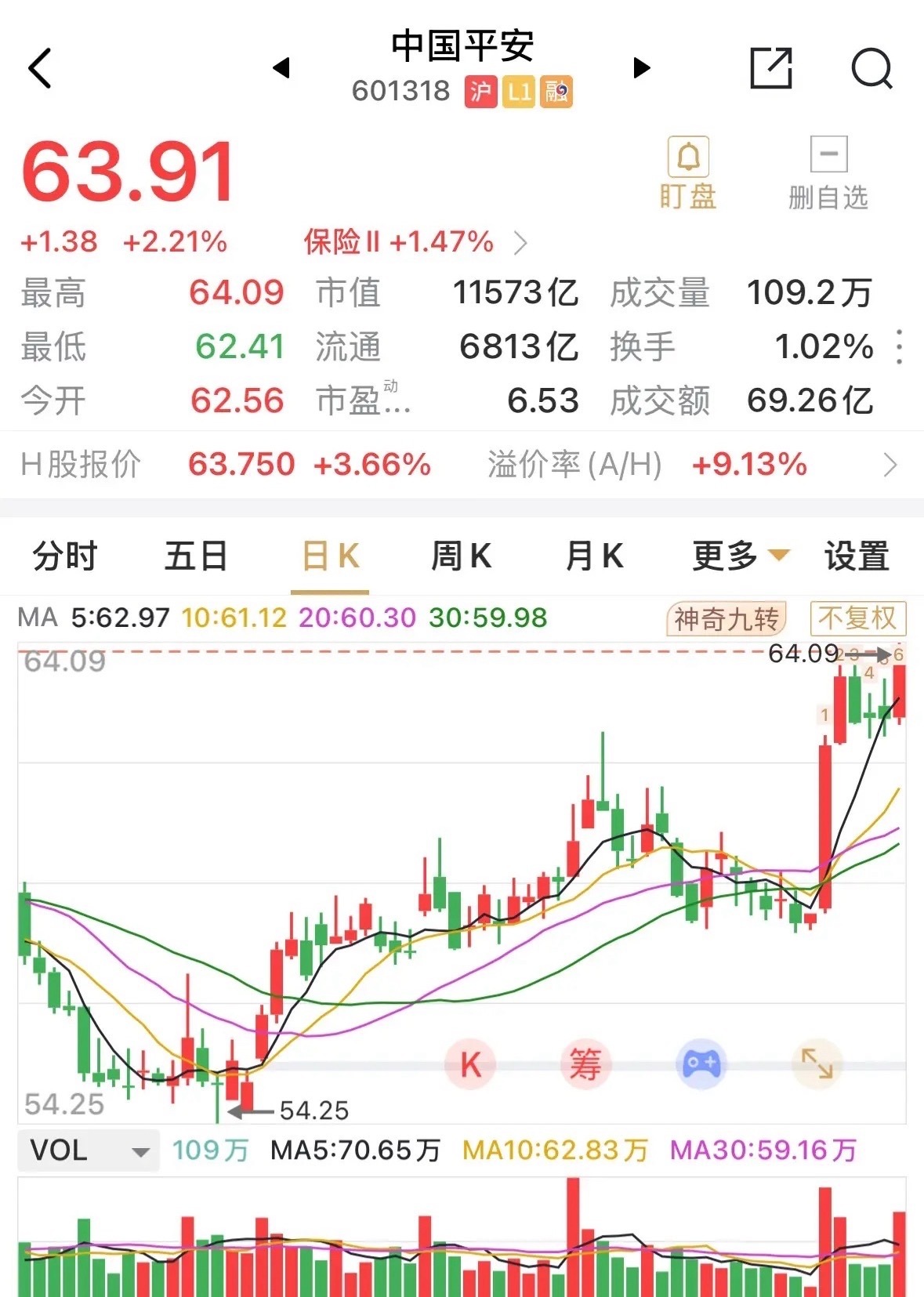Viewport: 924px width, 1297px height.
Task: Toggle the 神奇九转 indicator
Action: point(725,620)
